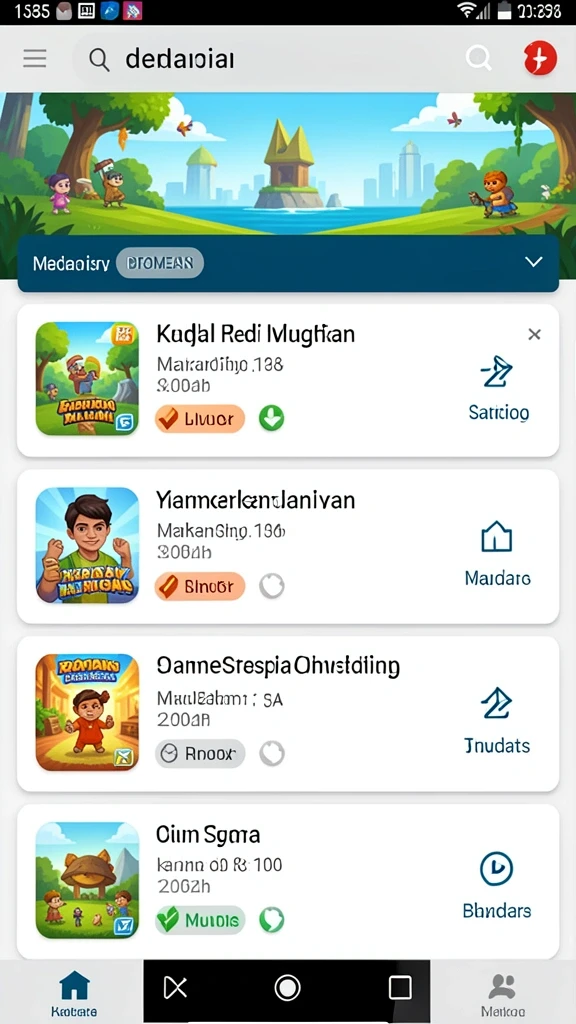The image size is (576, 1024).
Task: Tap the green Muıoıs chip
Action: pos(200,920)
